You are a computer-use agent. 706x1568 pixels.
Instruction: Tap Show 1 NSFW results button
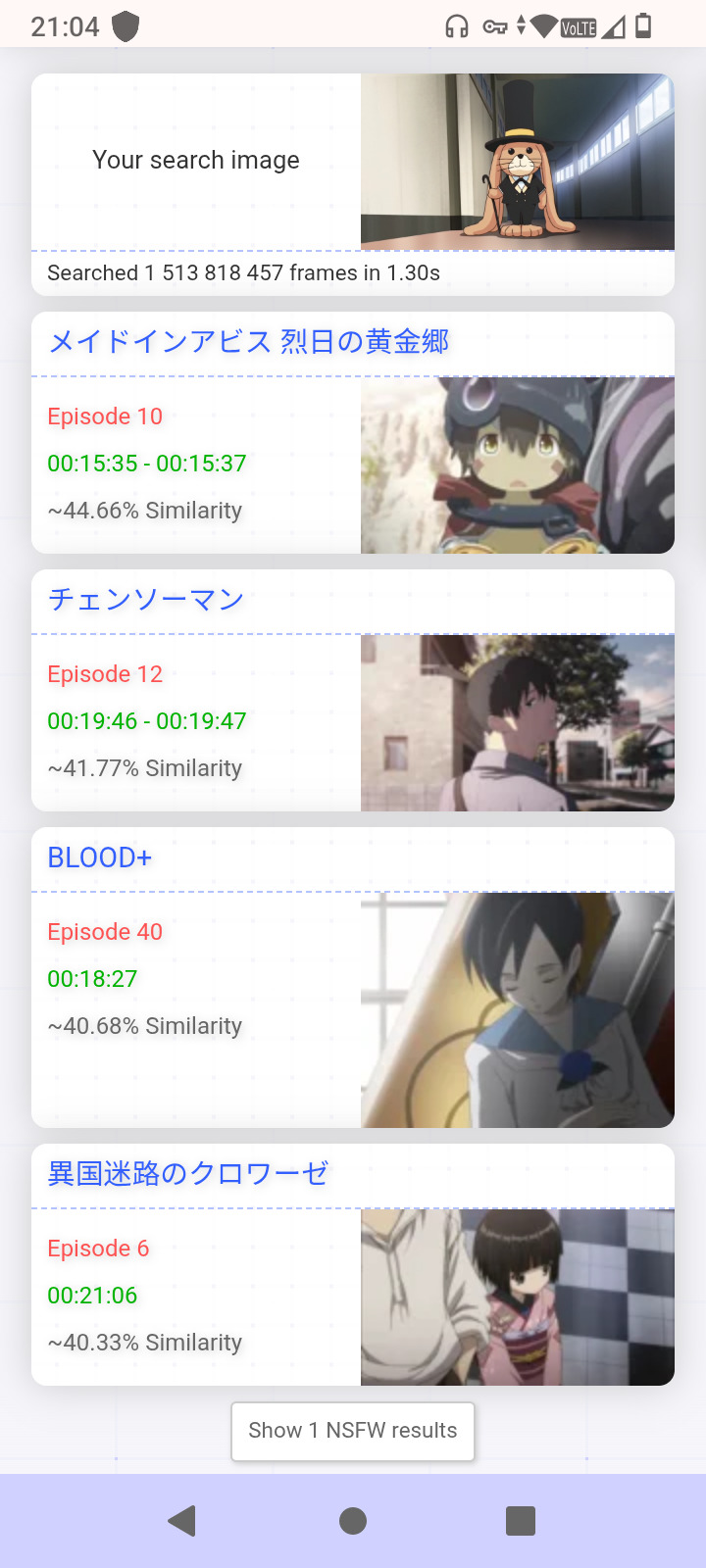(x=353, y=1431)
